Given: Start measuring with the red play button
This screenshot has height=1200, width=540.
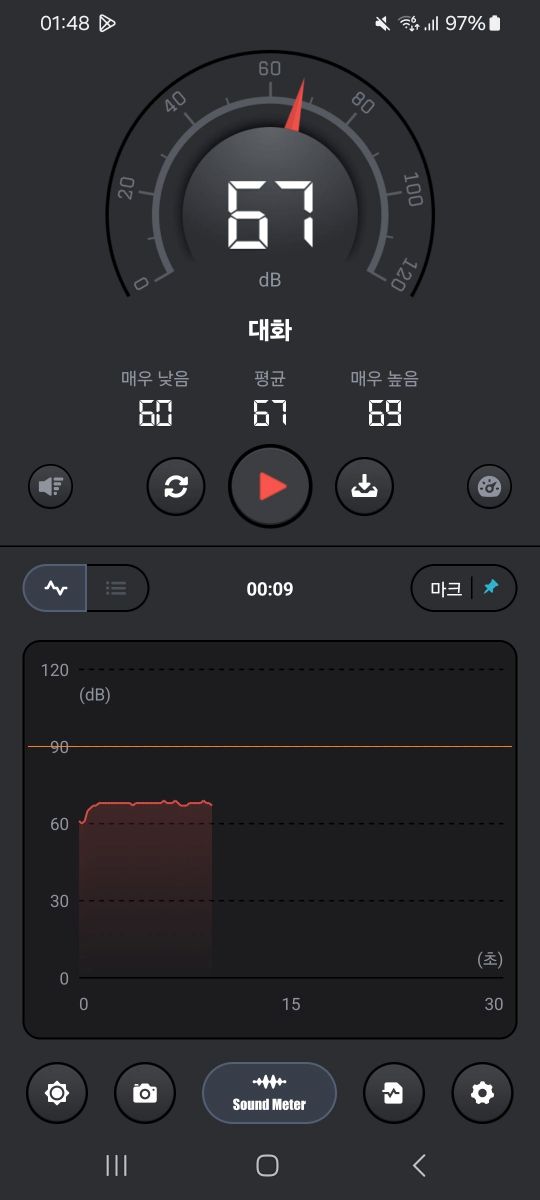Looking at the screenshot, I should pyautogui.click(x=270, y=487).
